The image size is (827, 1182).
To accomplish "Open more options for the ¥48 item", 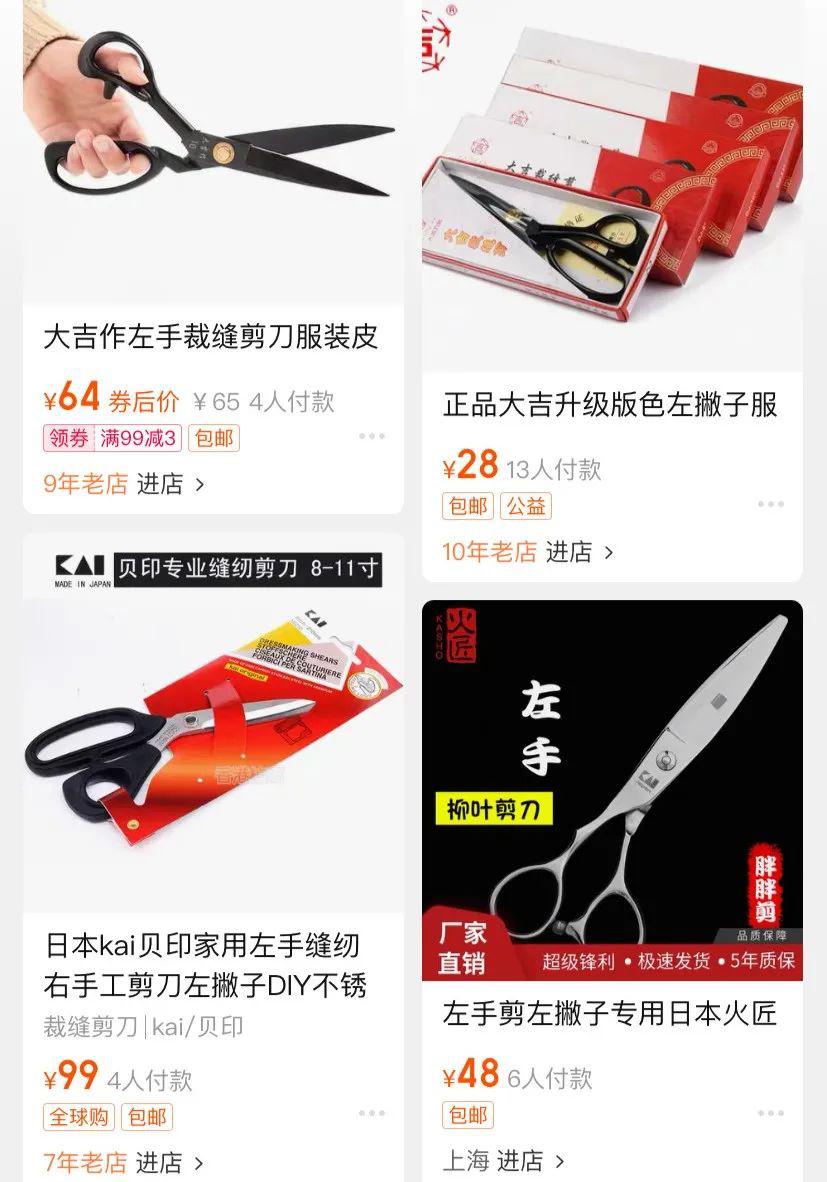I will coord(770,1113).
